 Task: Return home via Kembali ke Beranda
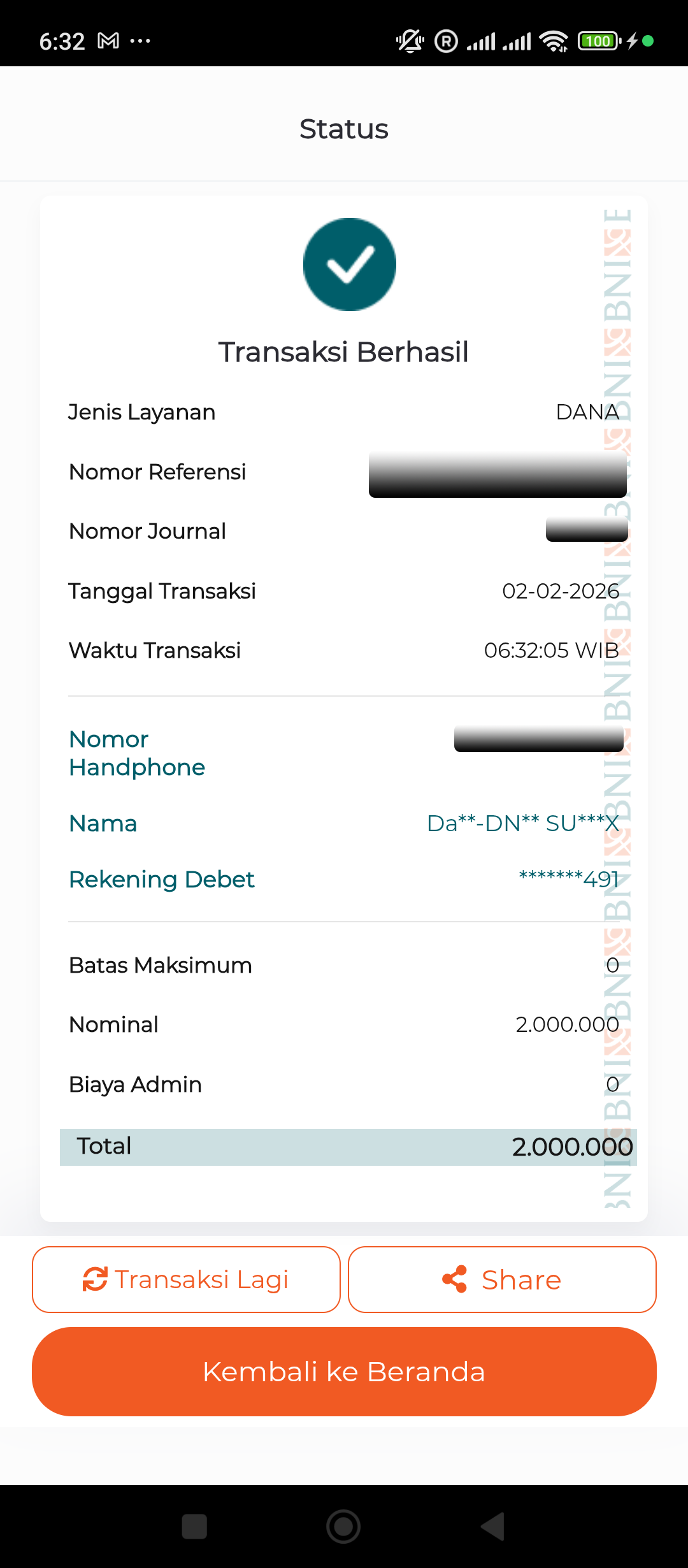[x=344, y=1372]
